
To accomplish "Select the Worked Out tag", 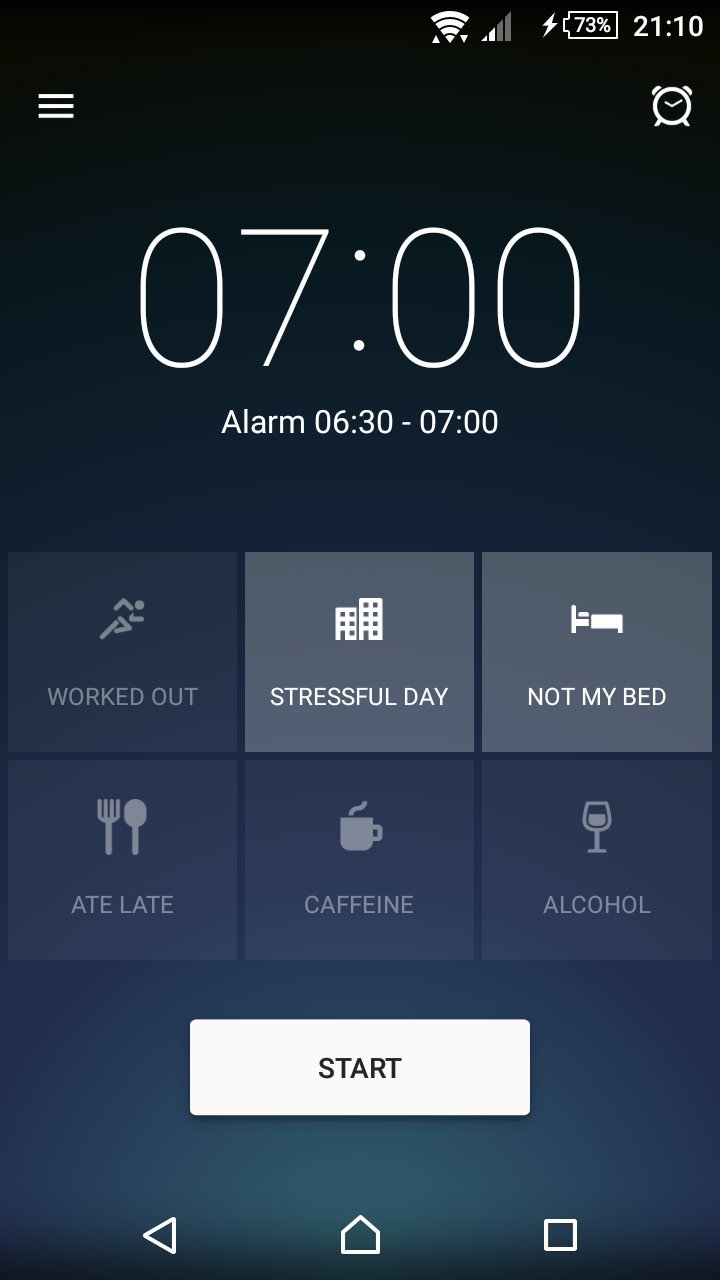I will 122,652.
